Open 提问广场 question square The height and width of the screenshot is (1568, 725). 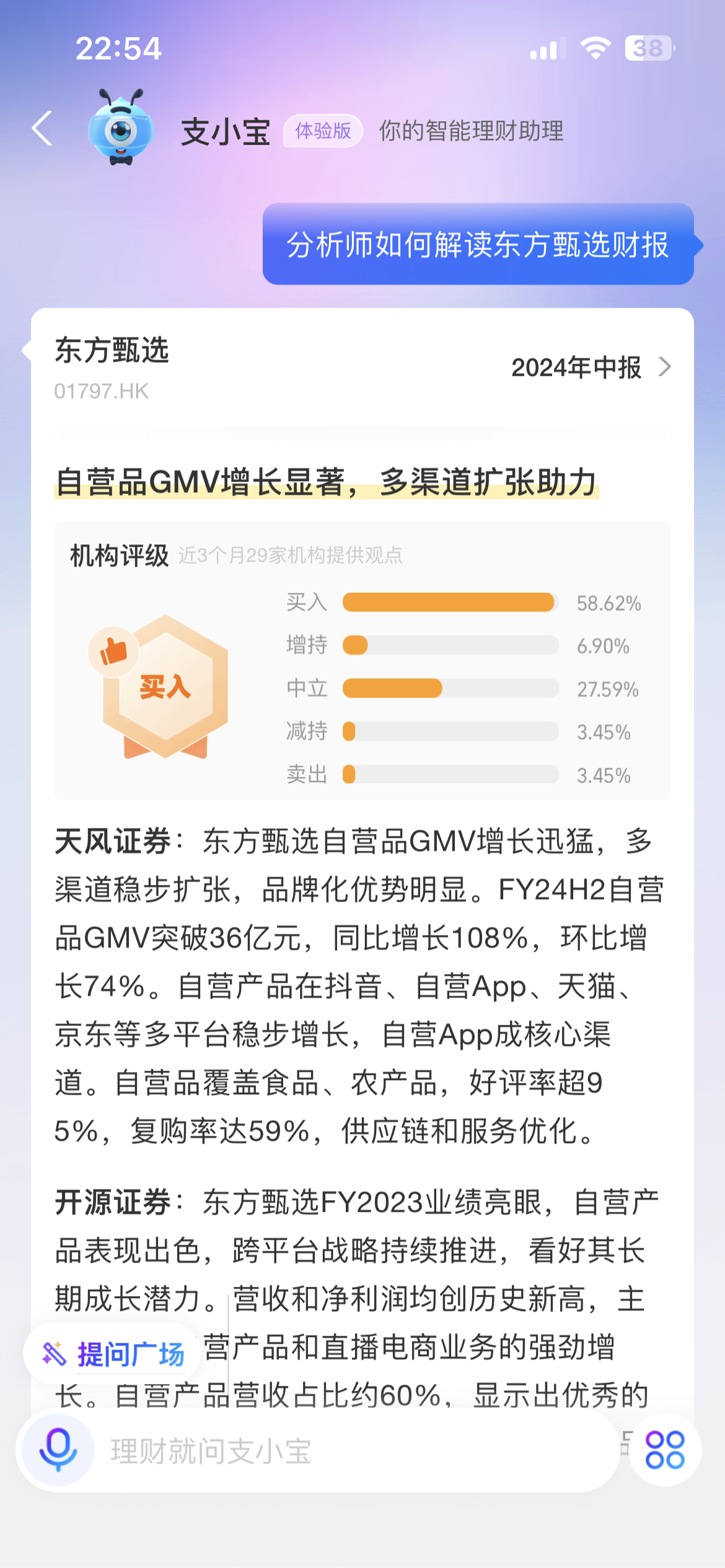point(113,1354)
